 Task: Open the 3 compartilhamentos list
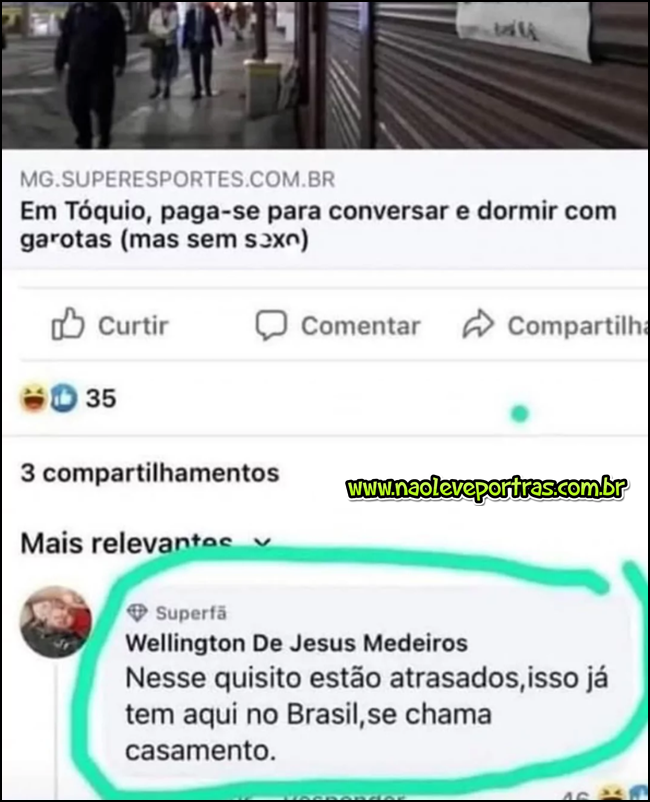click(150, 473)
